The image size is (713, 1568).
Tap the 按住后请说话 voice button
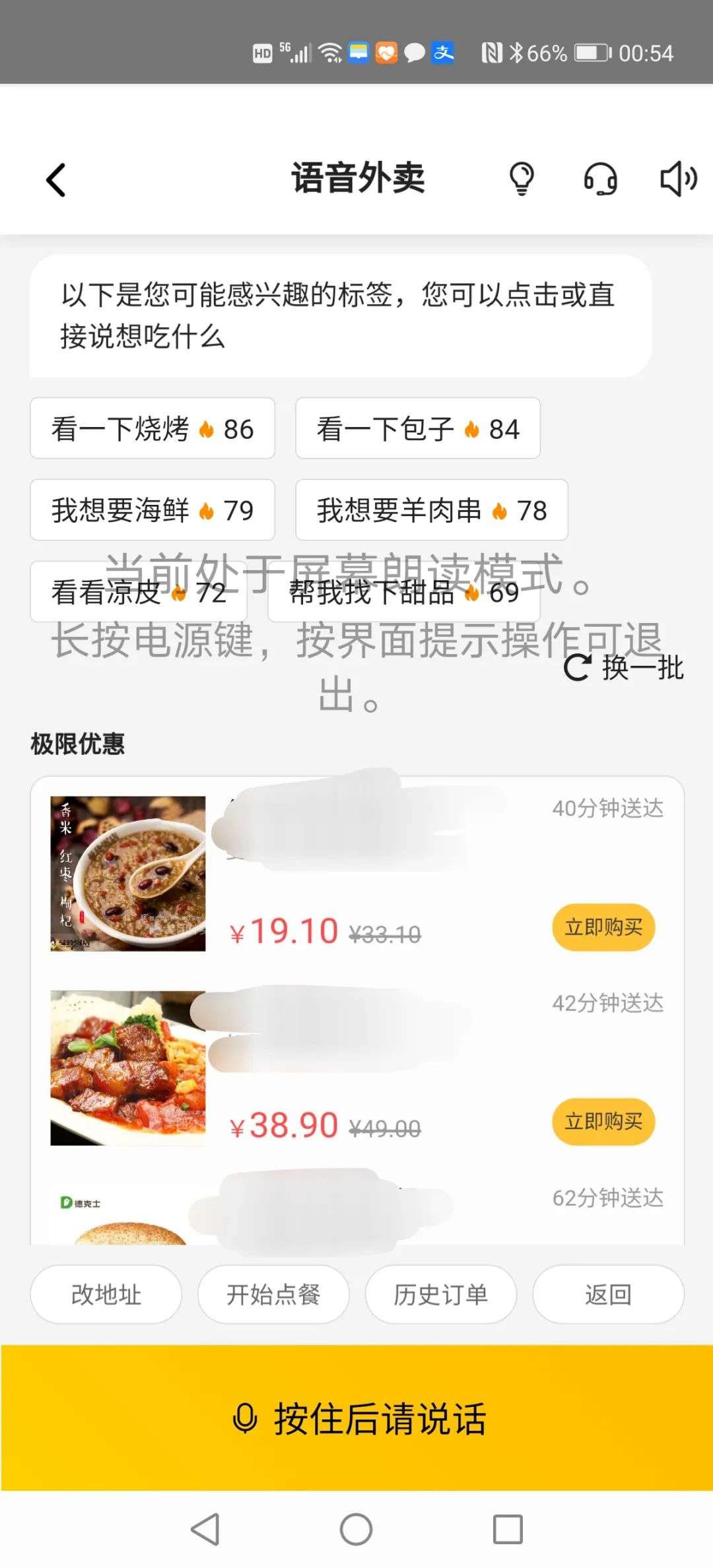356,1418
